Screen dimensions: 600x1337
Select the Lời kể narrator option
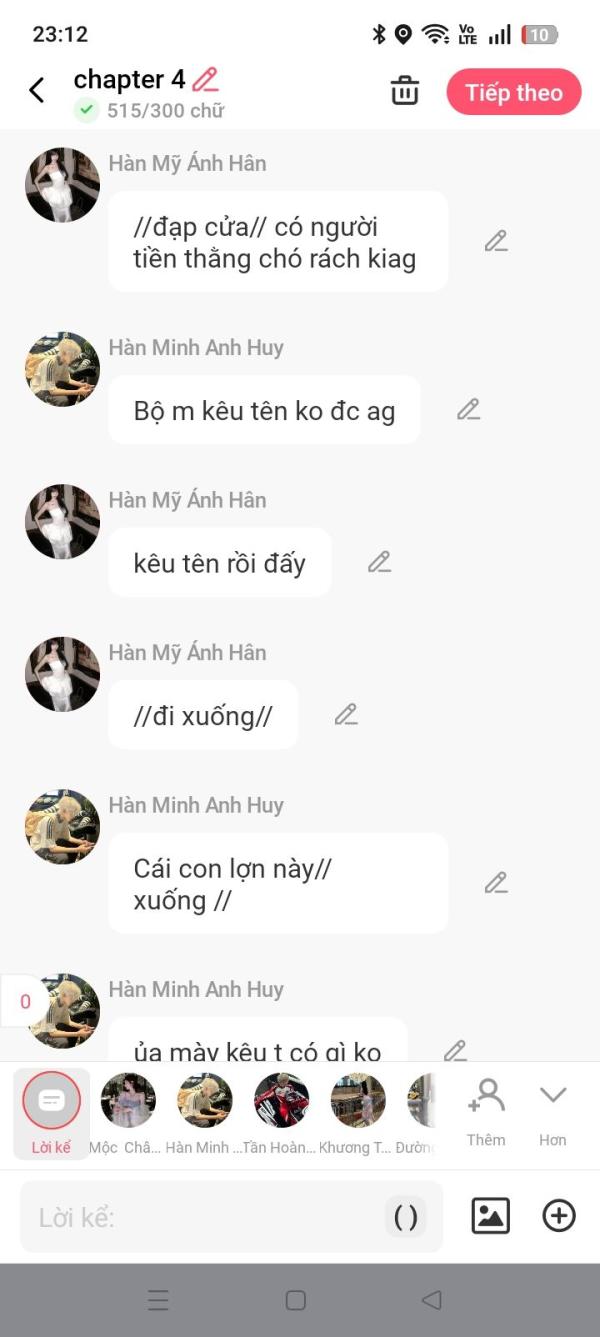coord(51,1113)
